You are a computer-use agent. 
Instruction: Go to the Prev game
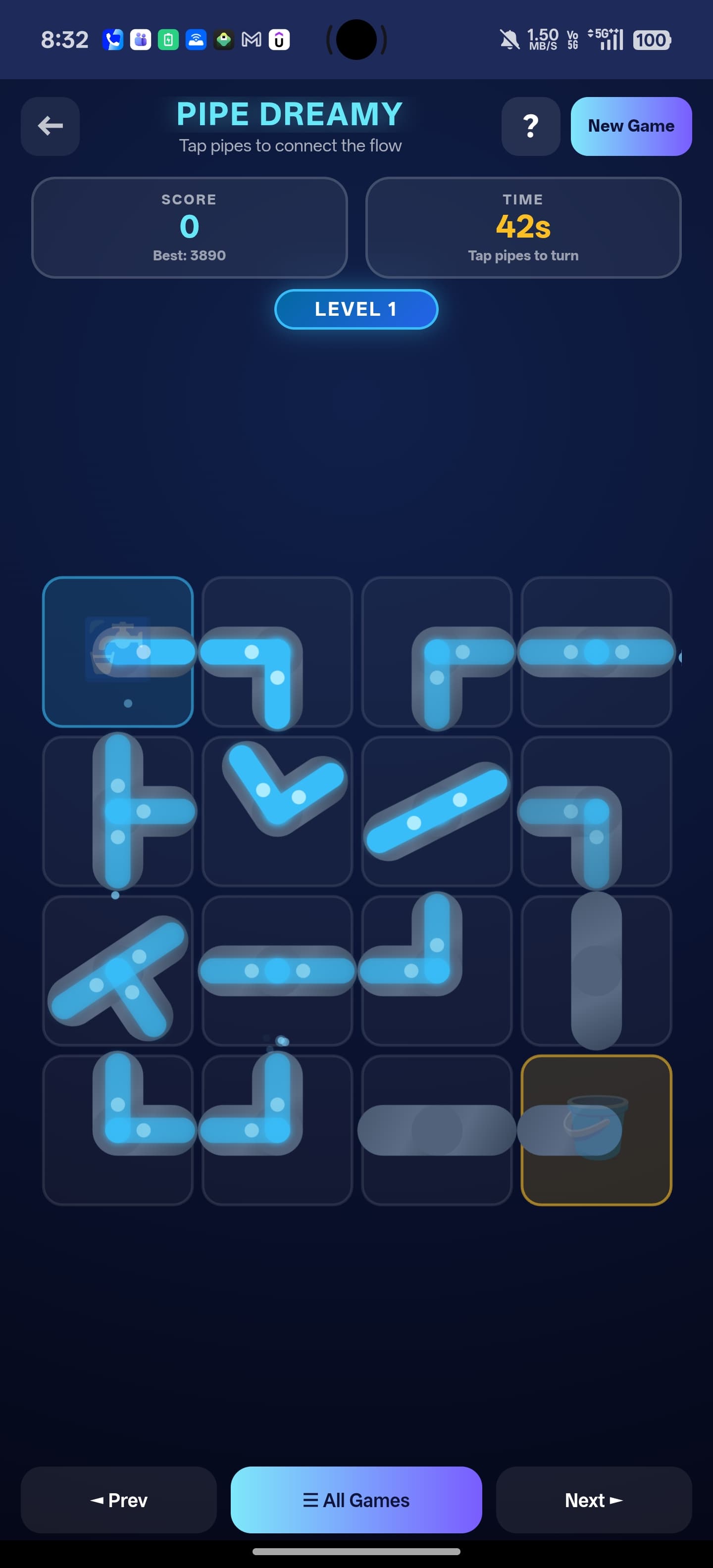119,1499
